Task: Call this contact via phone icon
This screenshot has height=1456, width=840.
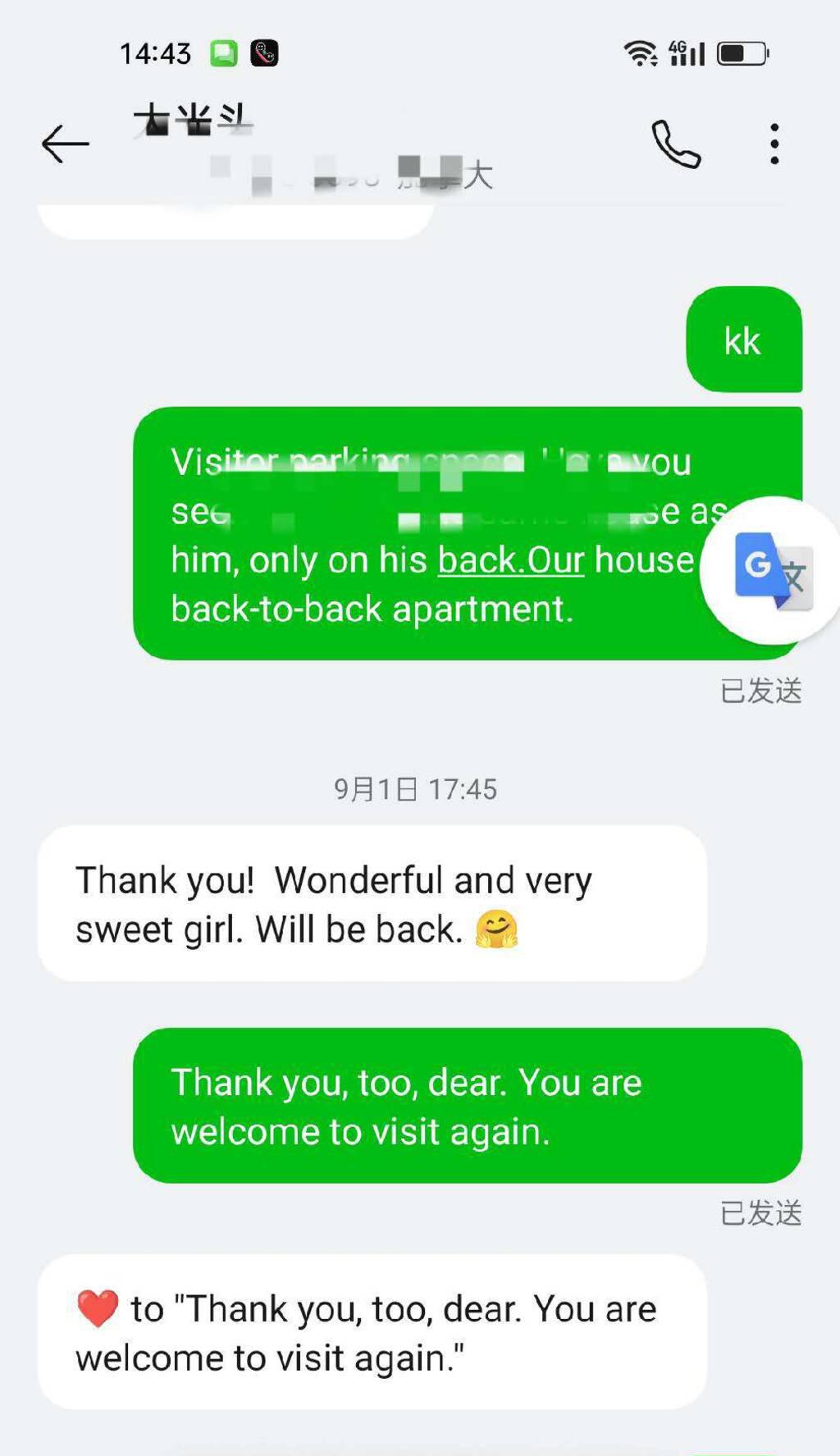Action: 676,144
